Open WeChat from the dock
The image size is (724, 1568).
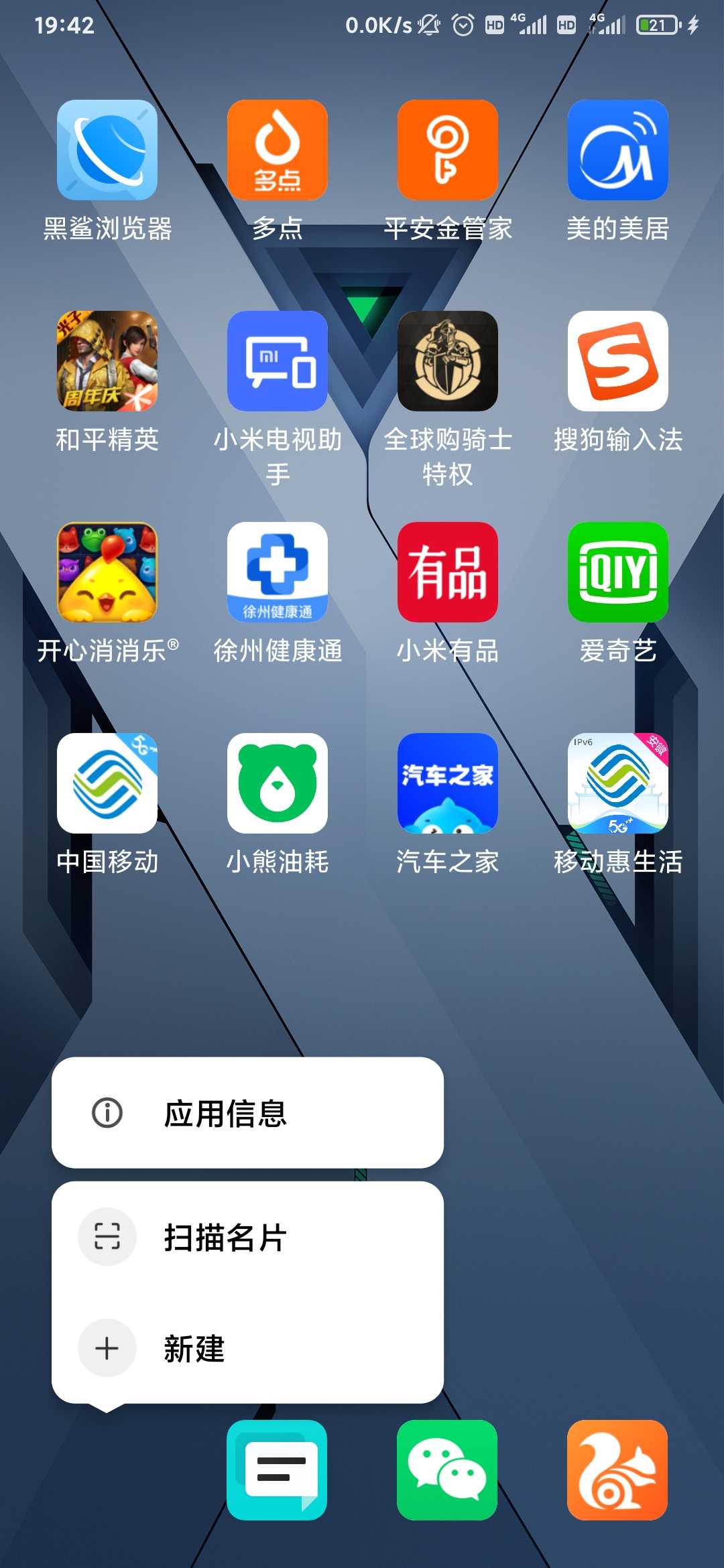447,1470
